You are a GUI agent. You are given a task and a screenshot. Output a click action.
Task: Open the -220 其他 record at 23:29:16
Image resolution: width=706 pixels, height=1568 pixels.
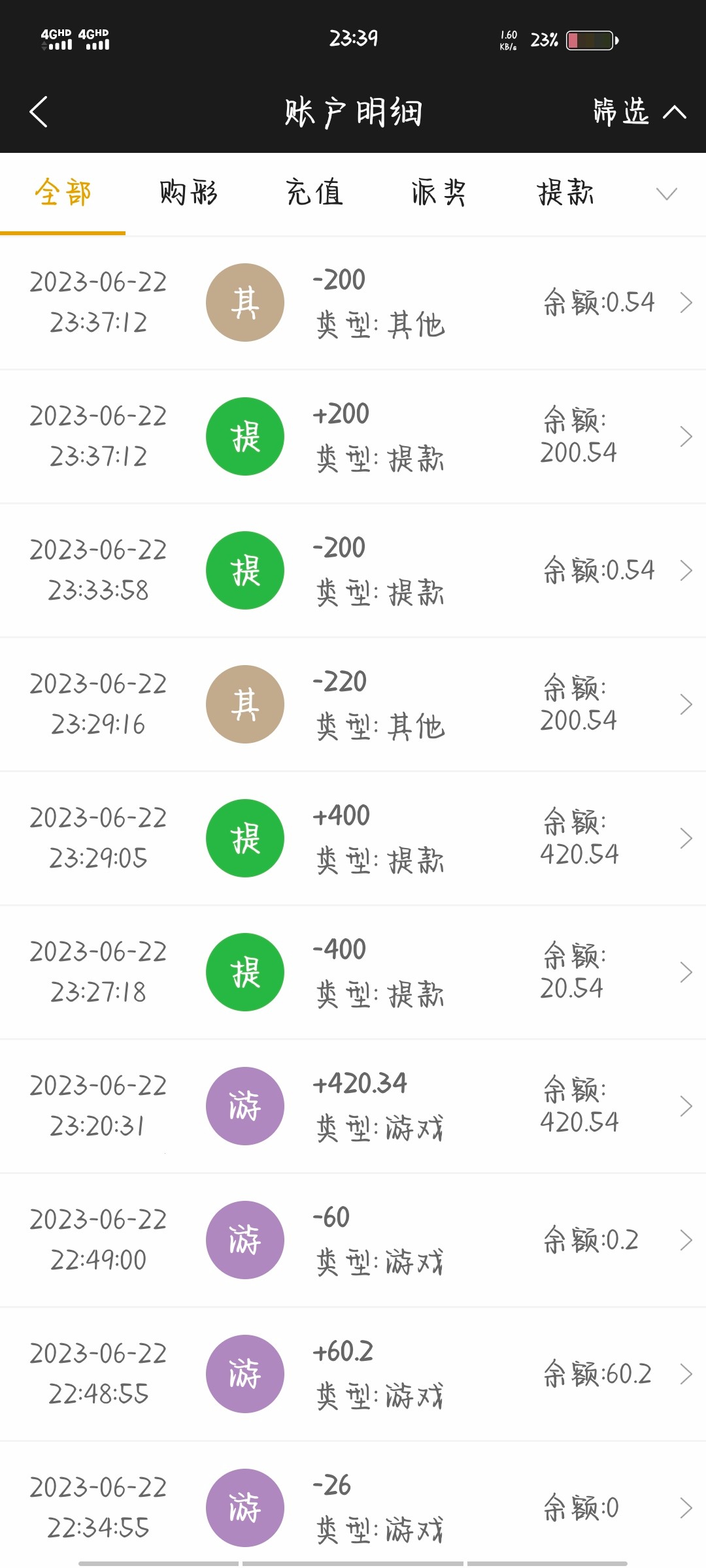coord(353,704)
